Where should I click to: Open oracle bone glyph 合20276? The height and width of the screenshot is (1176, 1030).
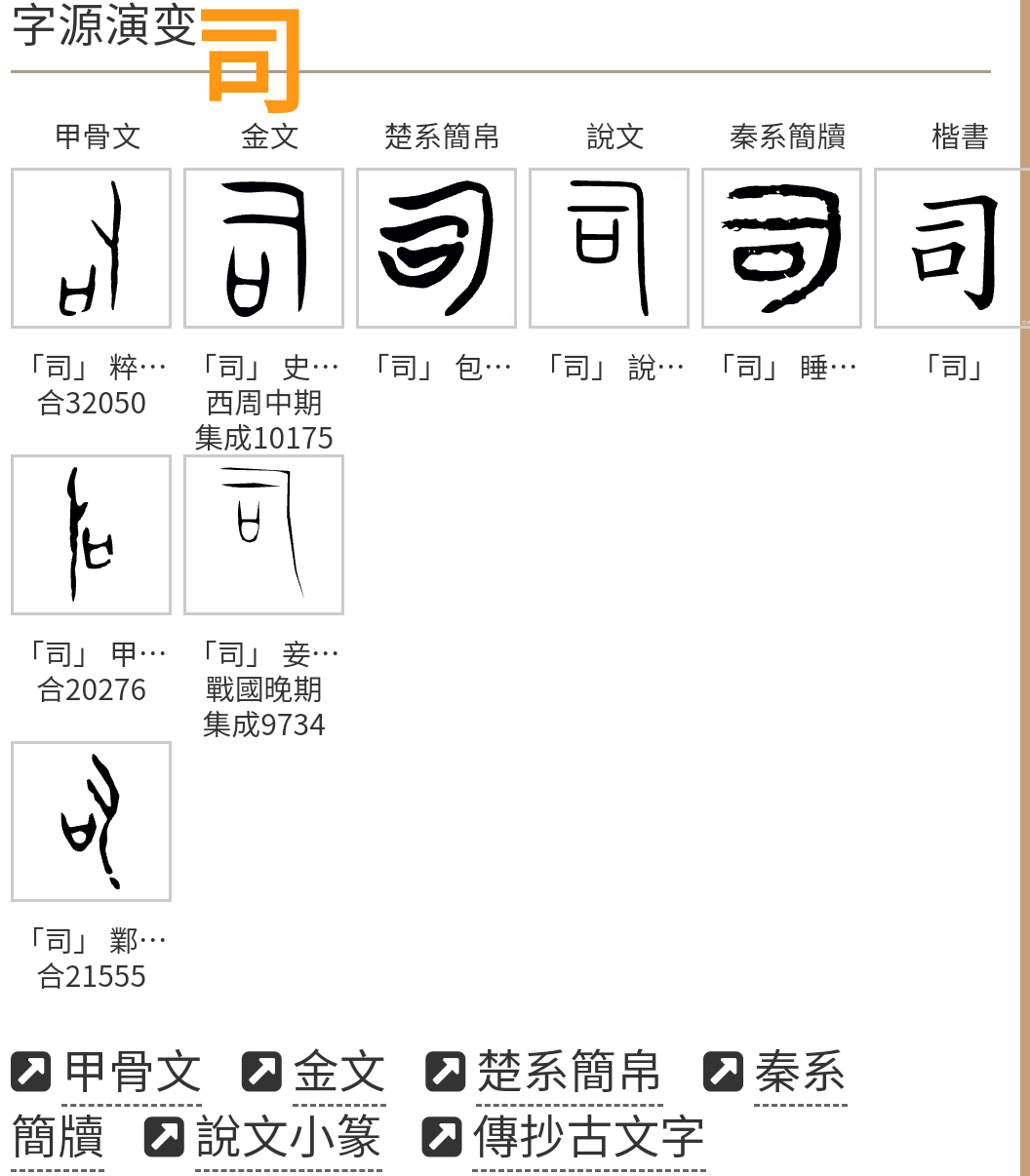pyautogui.click(x=91, y=534)
